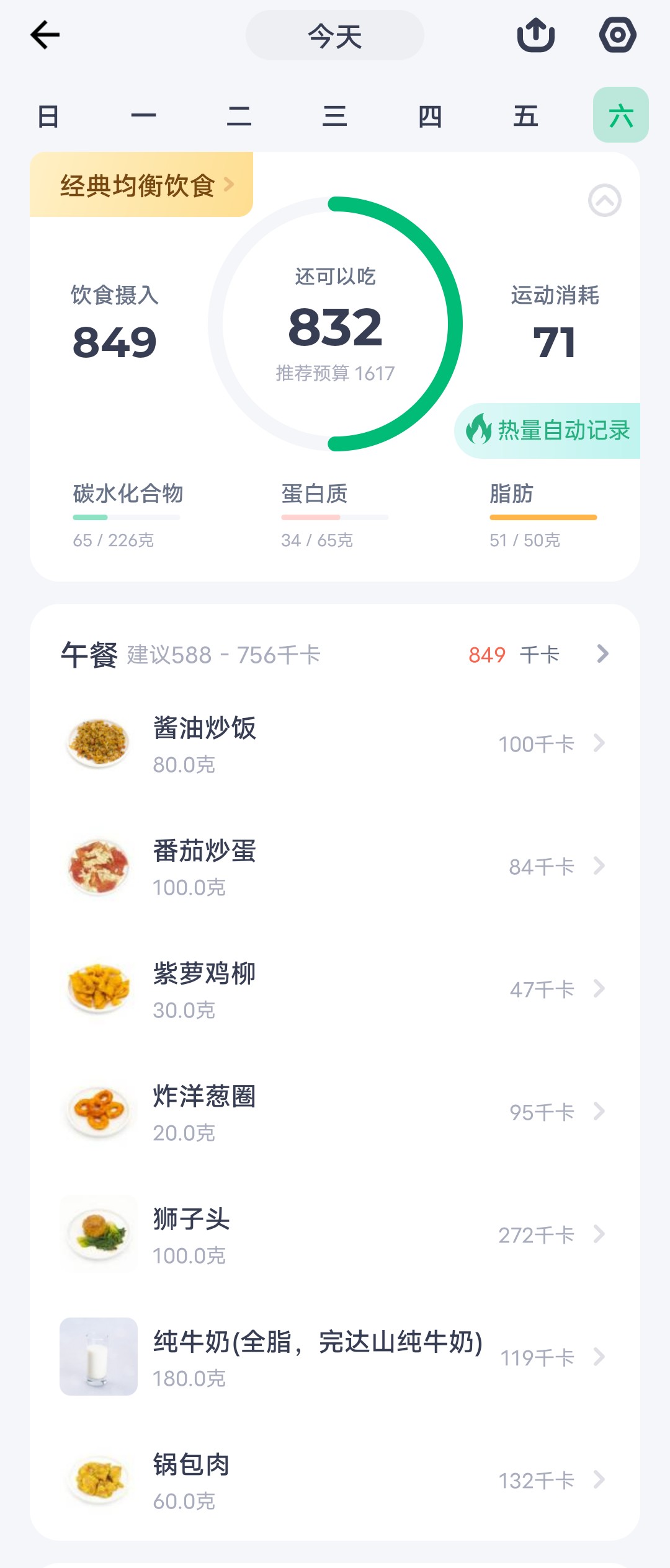This screenshot has height=1568, width=670.
Task: Open the 酱油炒饭 food entry
Action: 335,743
